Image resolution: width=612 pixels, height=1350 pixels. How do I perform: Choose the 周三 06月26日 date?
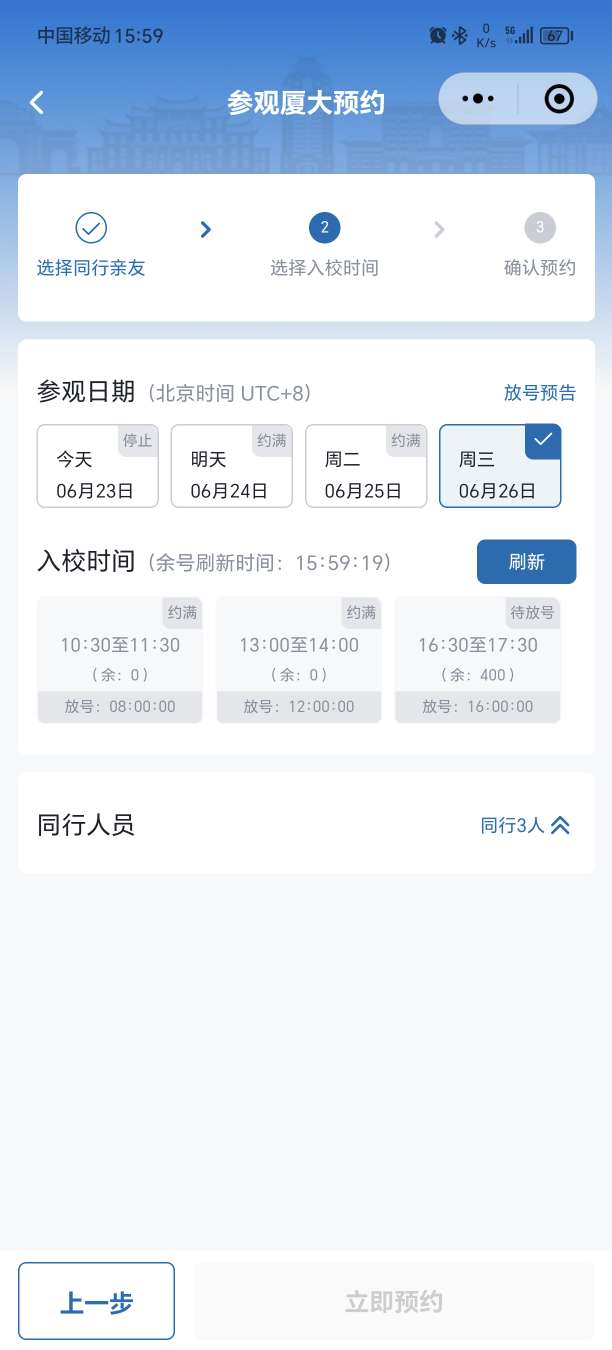coord(499,466)
